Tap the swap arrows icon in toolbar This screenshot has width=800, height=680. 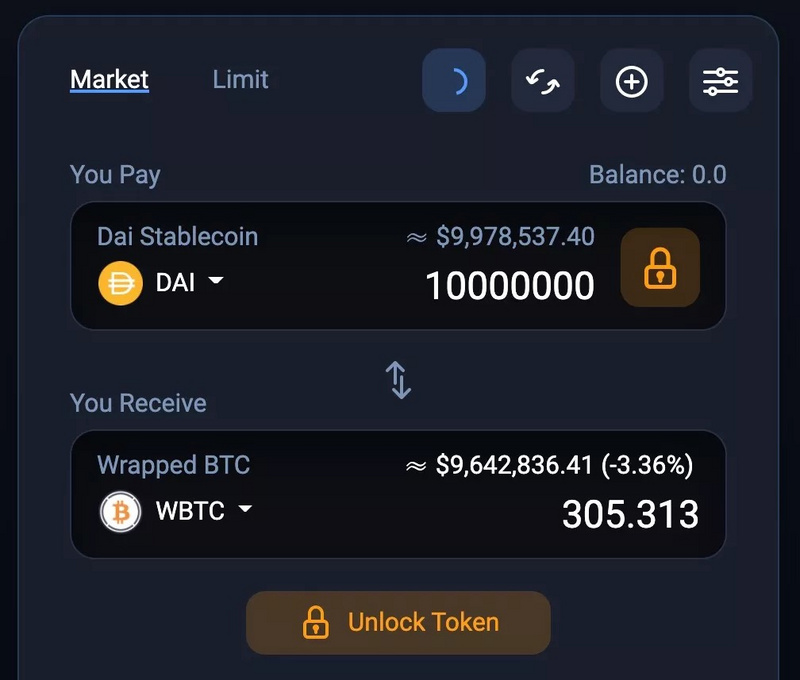542,81
